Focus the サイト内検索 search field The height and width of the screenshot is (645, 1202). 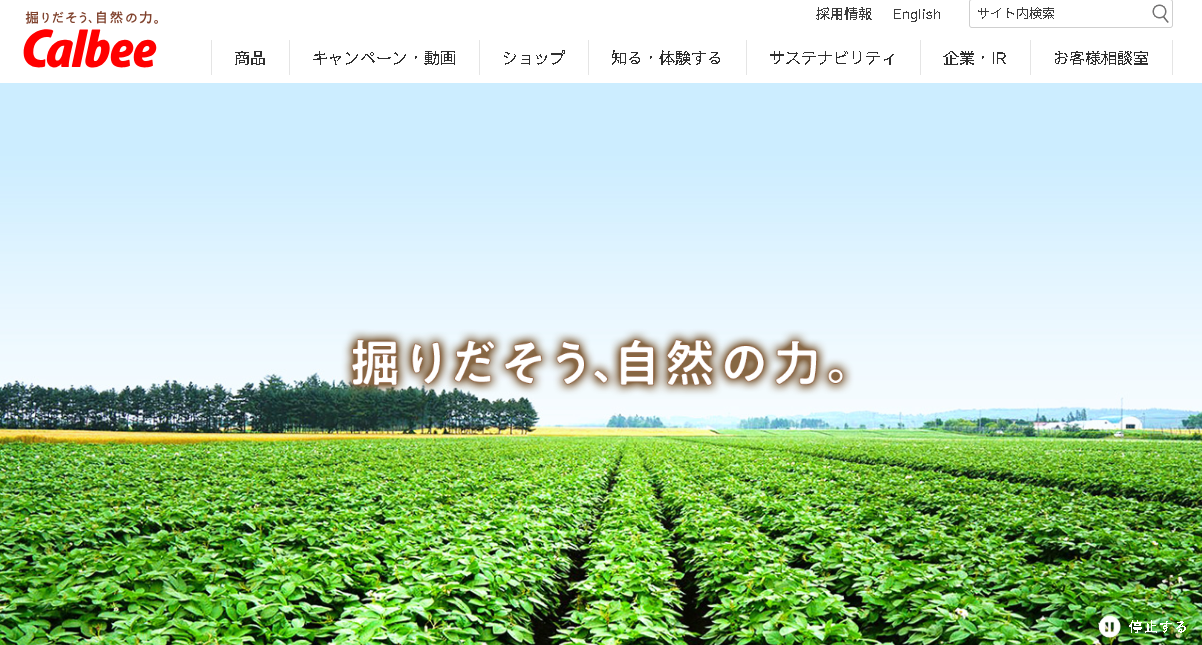pos(1058,14)
